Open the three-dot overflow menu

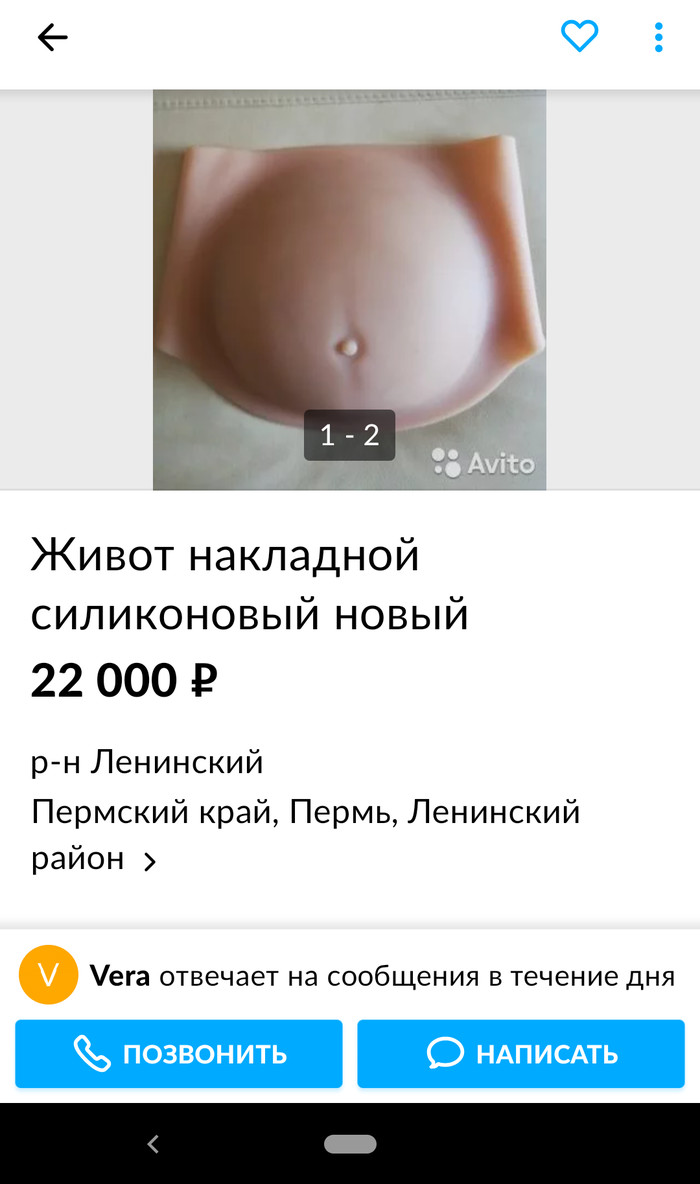point(659,37)
